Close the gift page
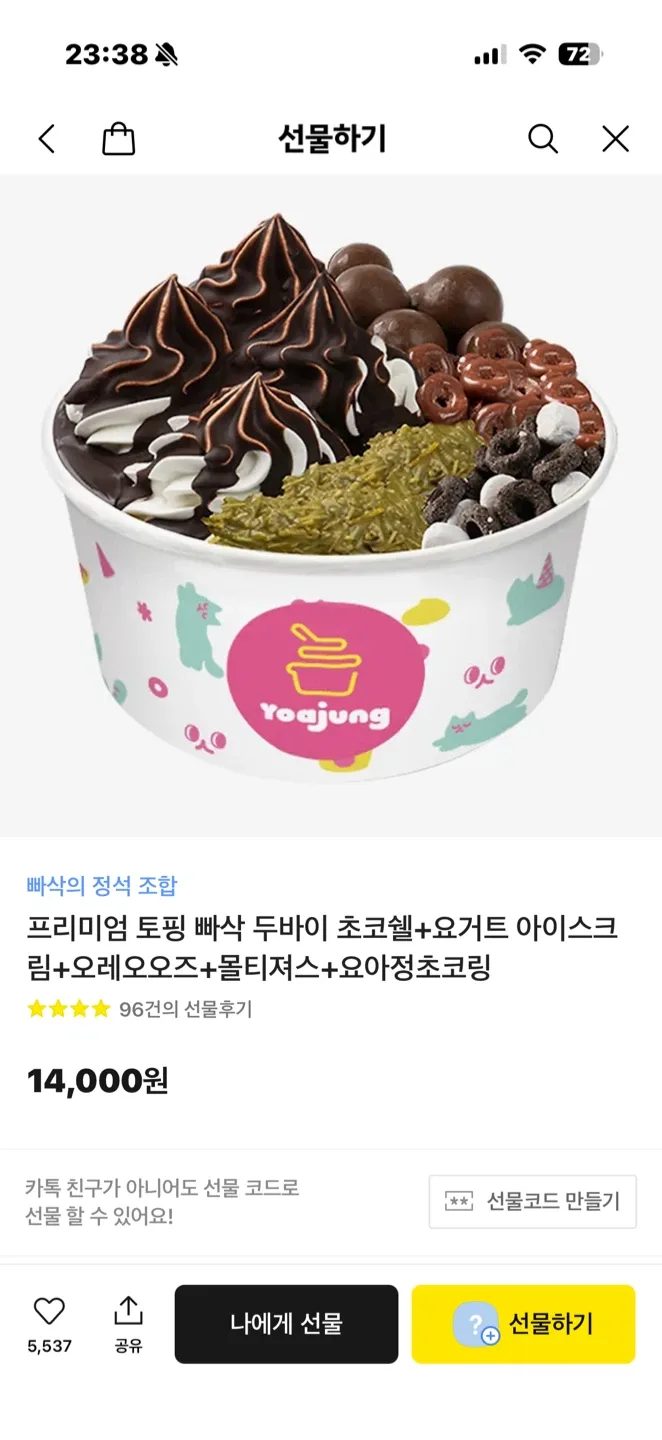The height and width of the screenshot is (1440, 662). click(x=615, y=139)
